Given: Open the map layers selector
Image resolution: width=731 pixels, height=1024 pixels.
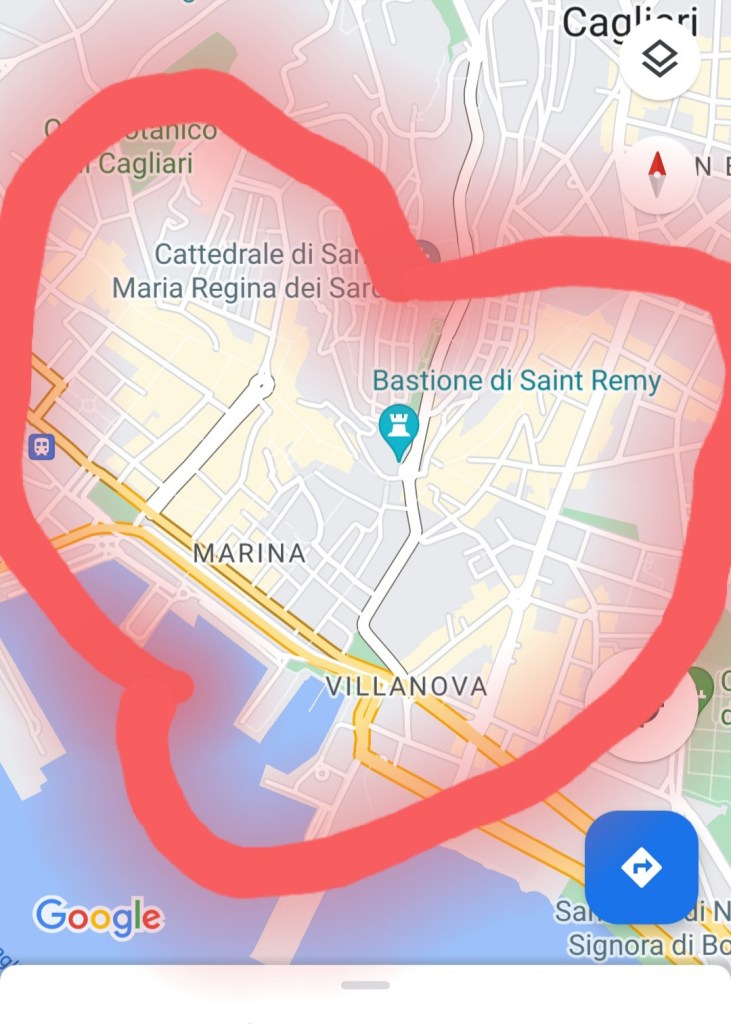Looking at the screenshot, I should [659, 59].
